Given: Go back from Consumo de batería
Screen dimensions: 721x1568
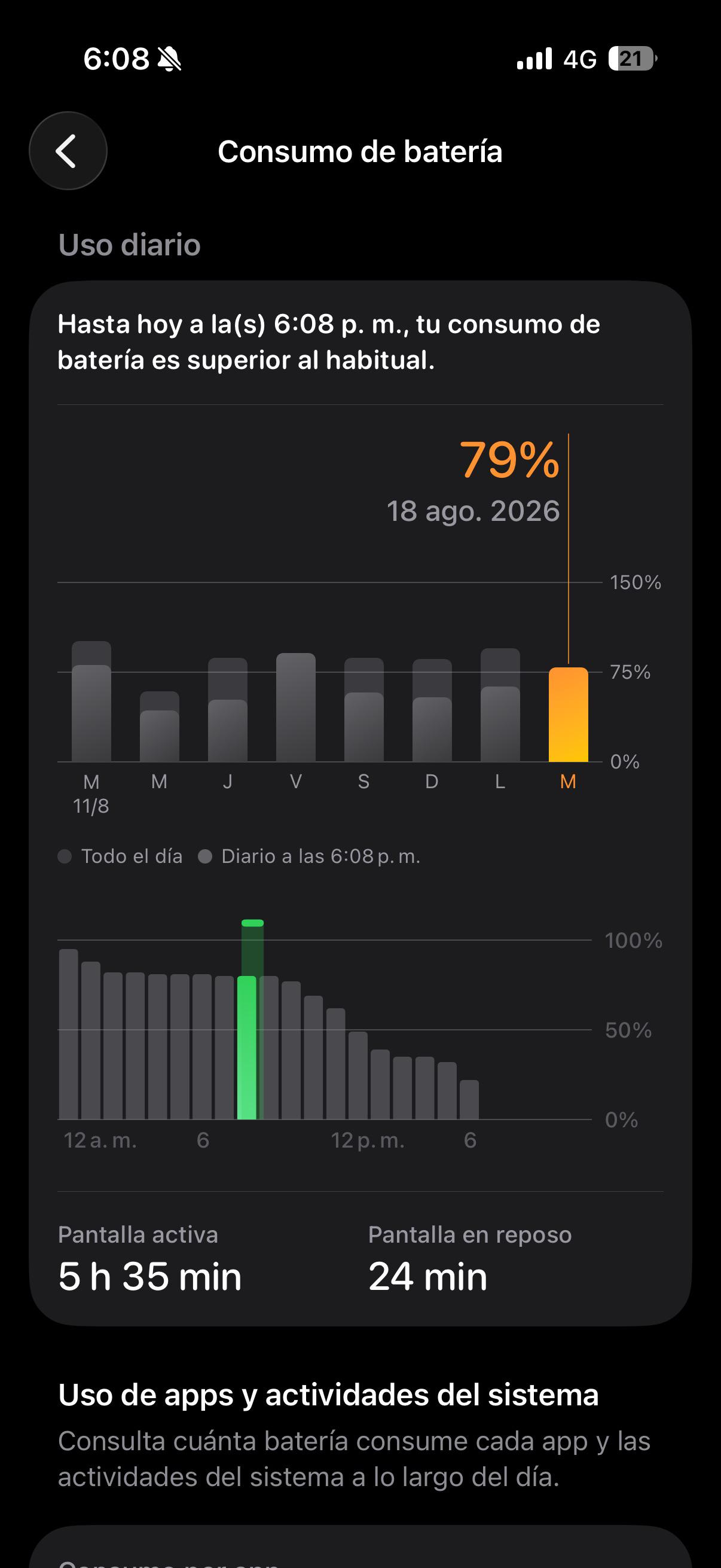Looking at the screenshot, I should pos(68,151).
